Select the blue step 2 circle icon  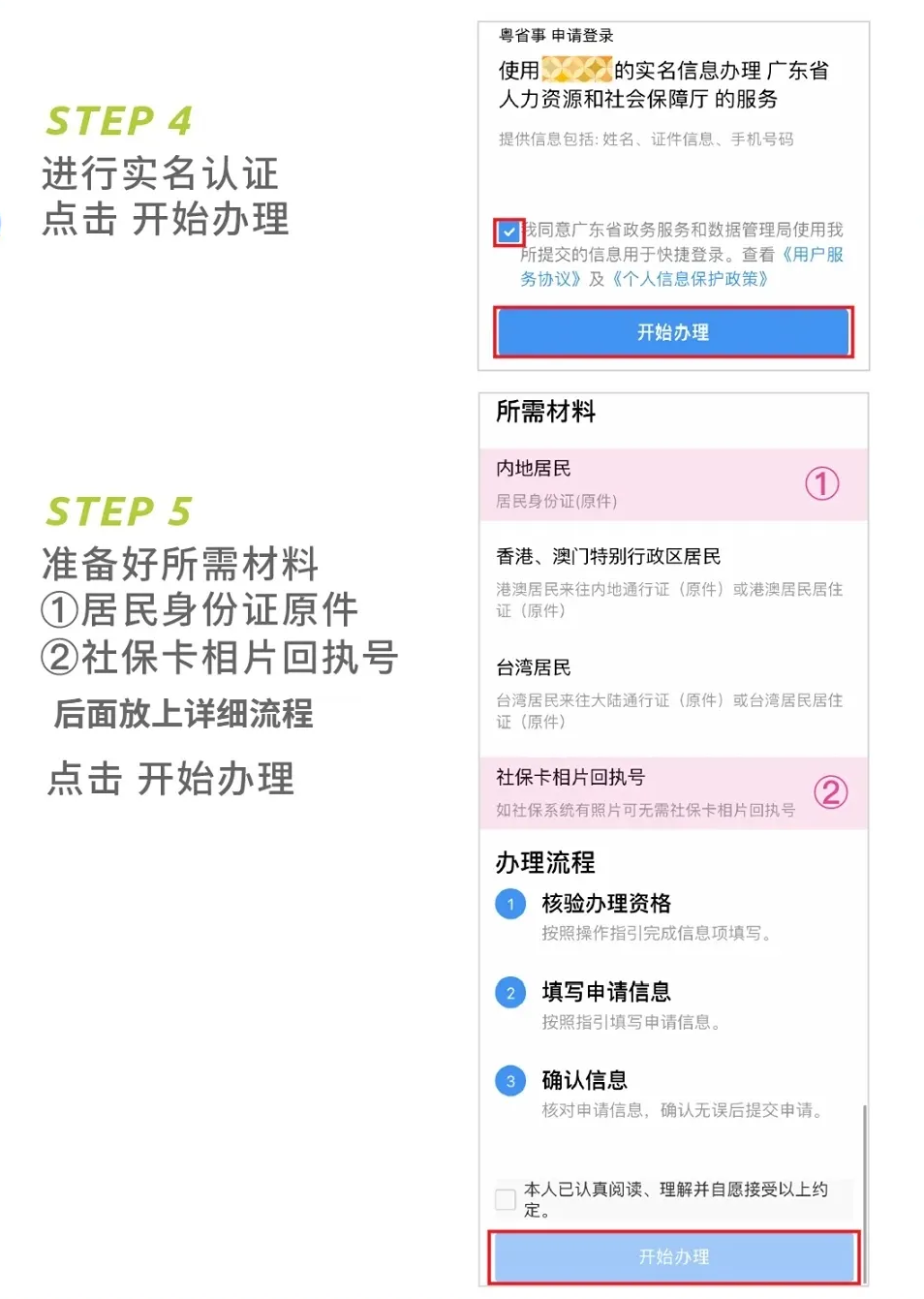509,992
